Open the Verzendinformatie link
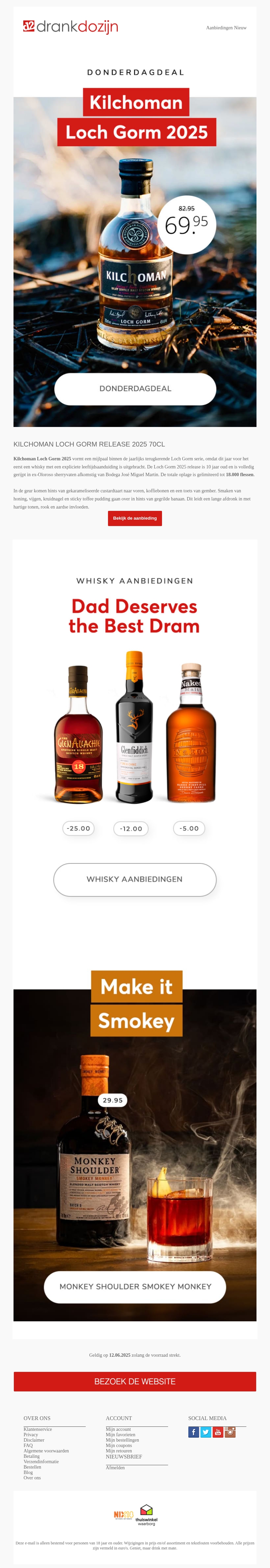This screenshot has width=270, height=1568. coord(41,1461)
